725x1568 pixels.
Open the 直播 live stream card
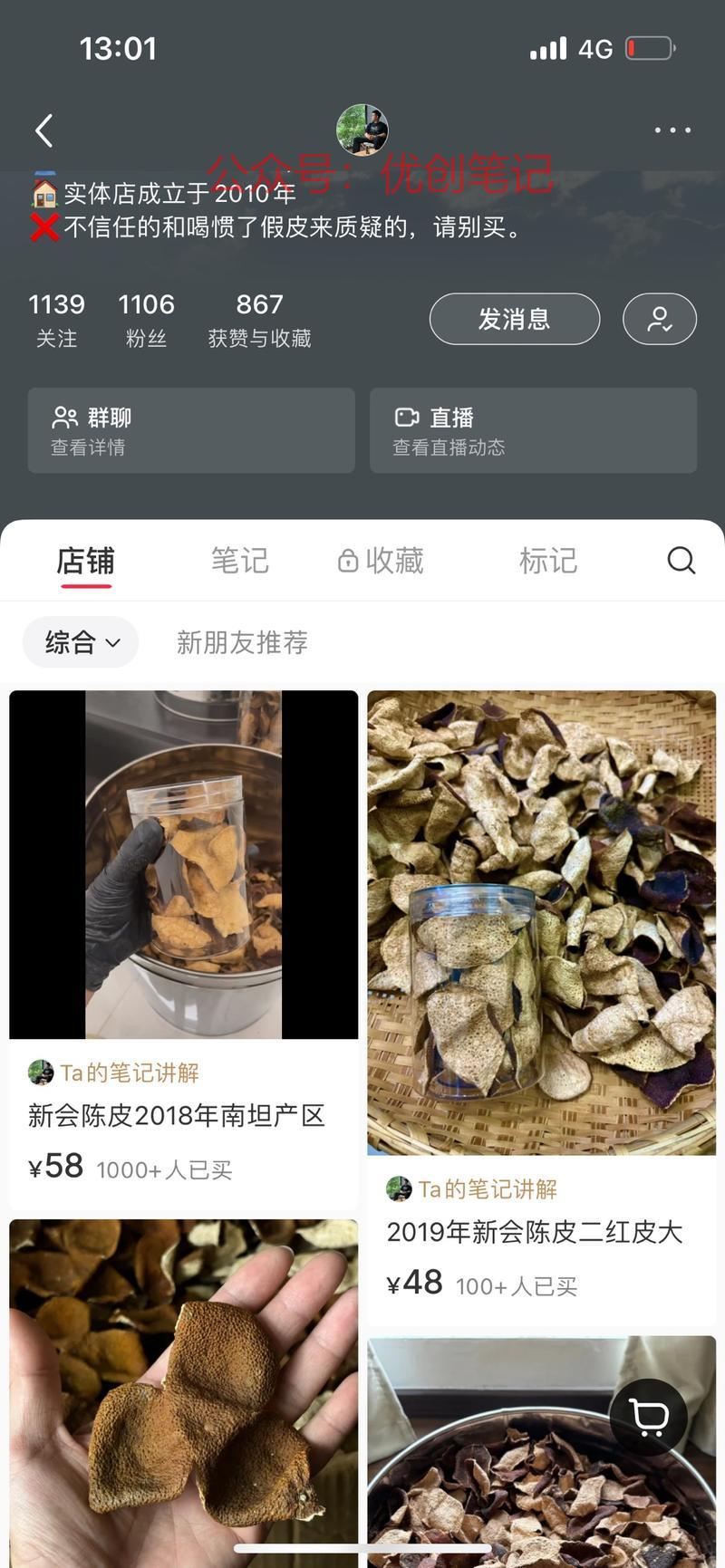tap(533, 430)
